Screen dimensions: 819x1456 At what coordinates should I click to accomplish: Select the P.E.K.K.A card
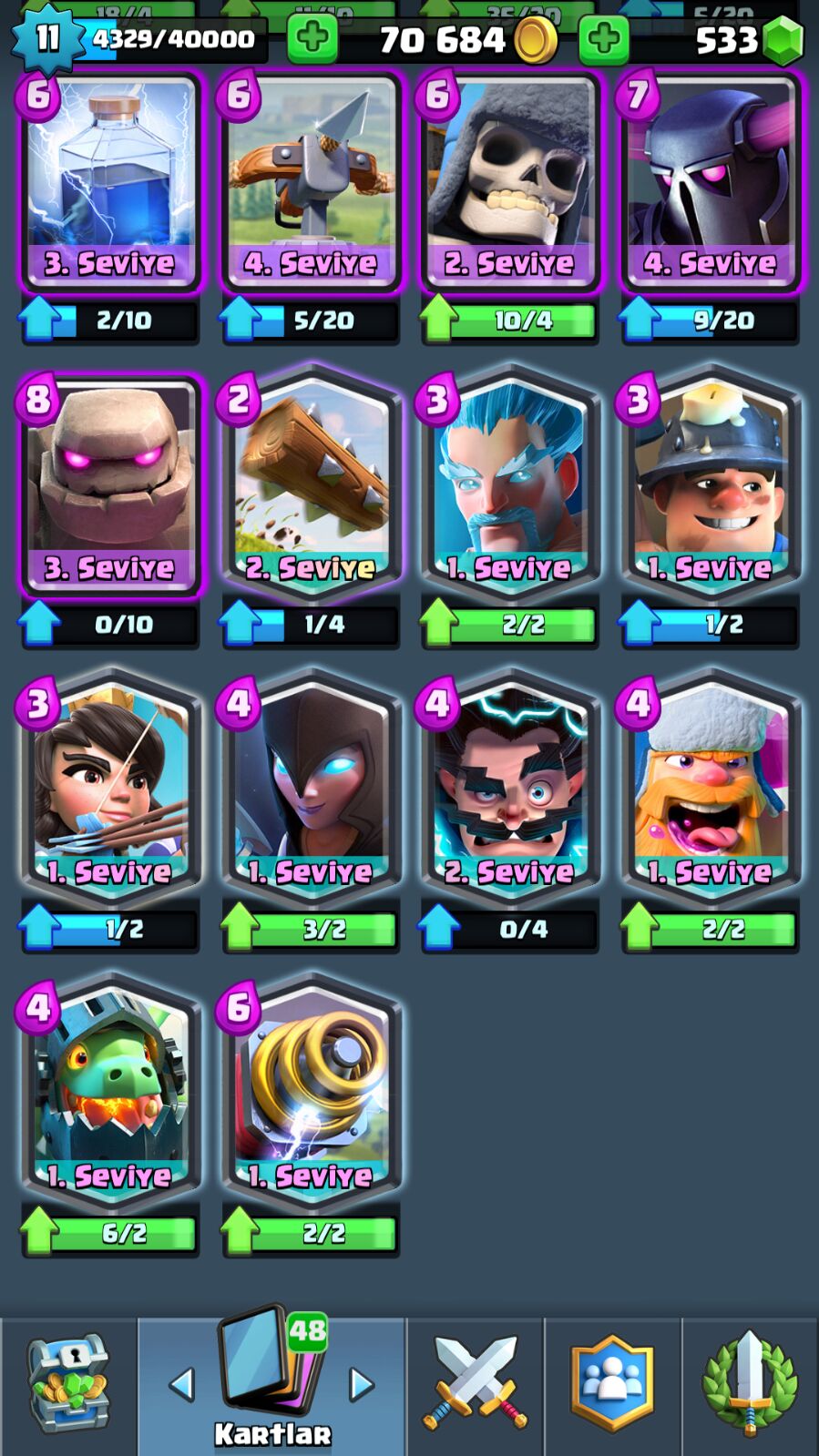tap(711, 182)
